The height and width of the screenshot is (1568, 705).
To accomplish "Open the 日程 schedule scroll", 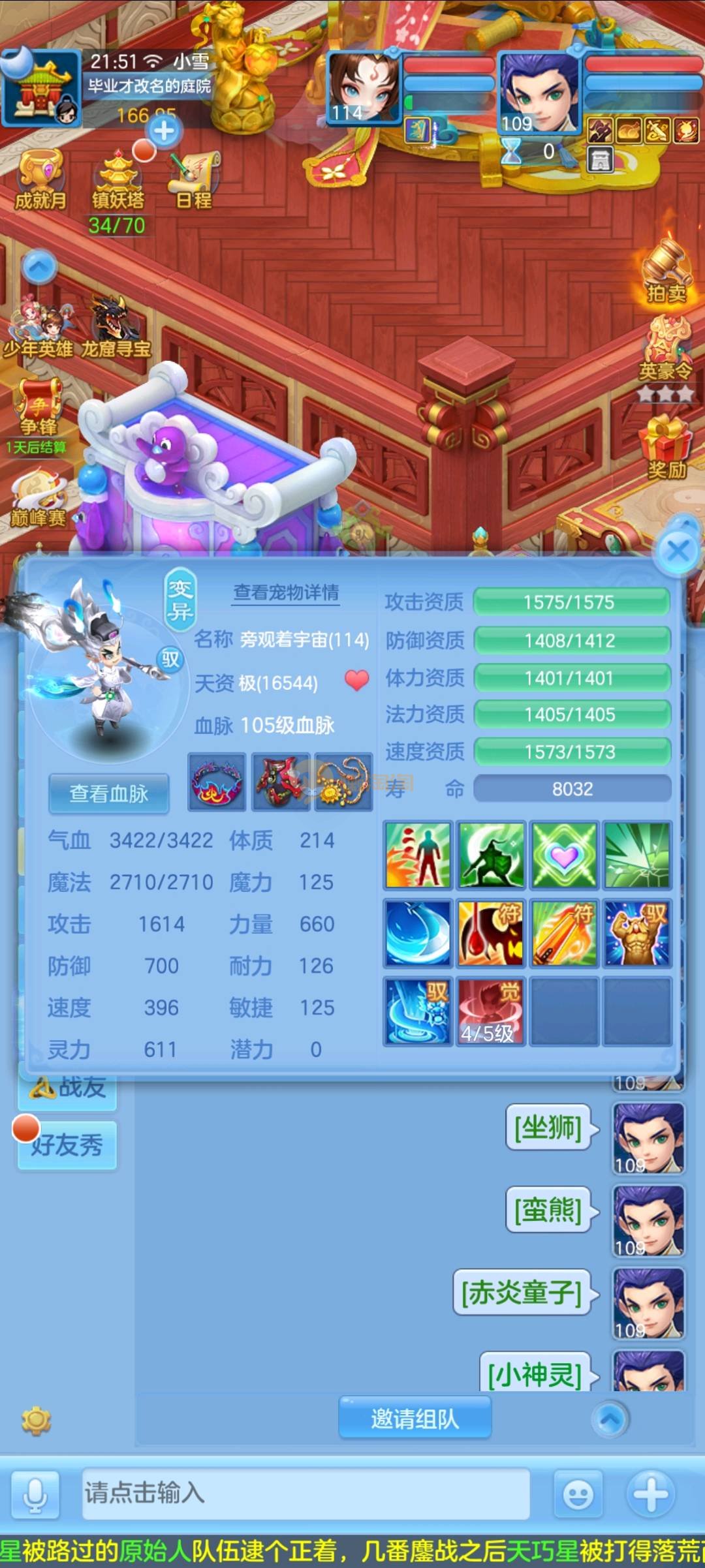I will pos(194,181).
